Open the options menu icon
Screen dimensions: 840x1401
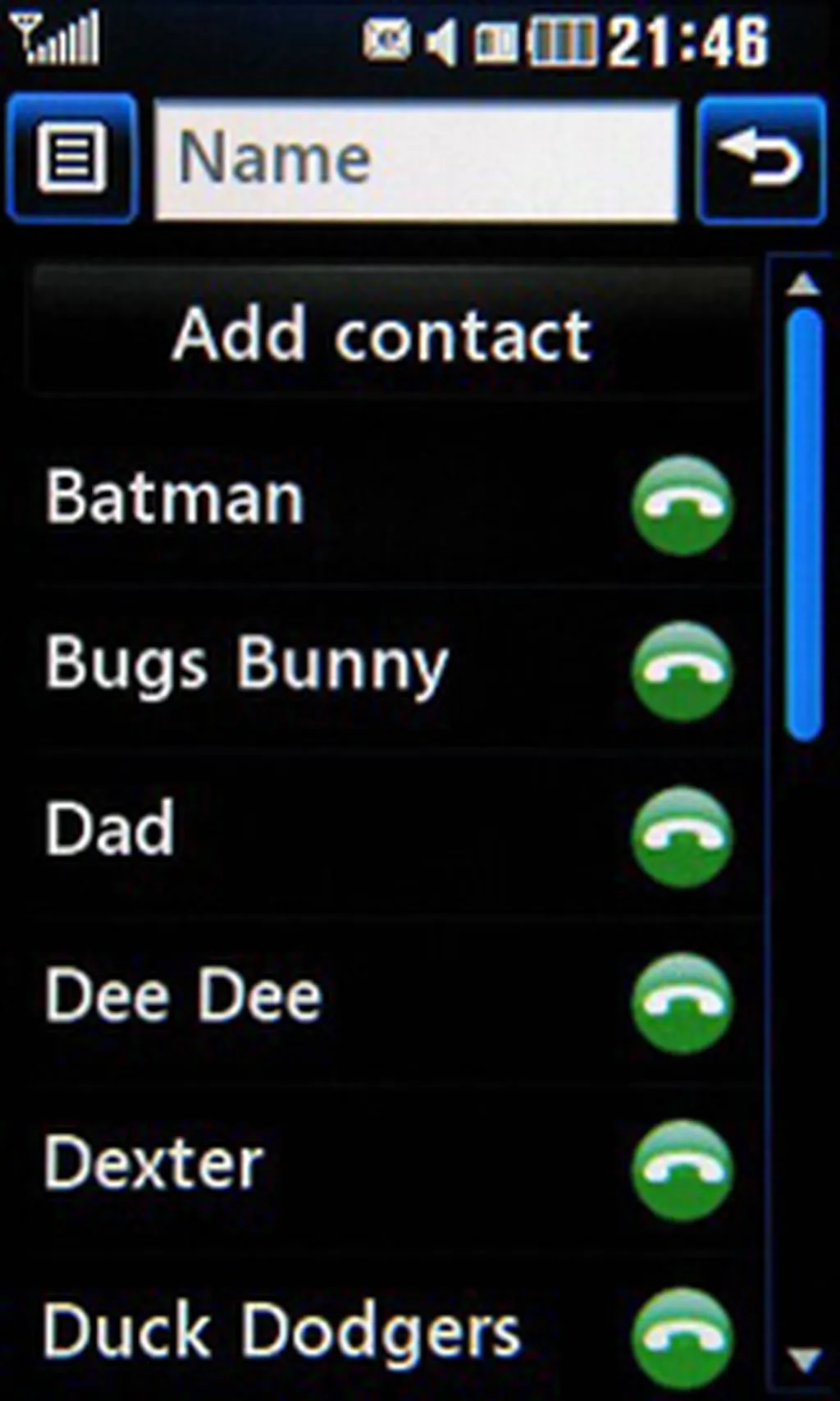coord(72,158)
